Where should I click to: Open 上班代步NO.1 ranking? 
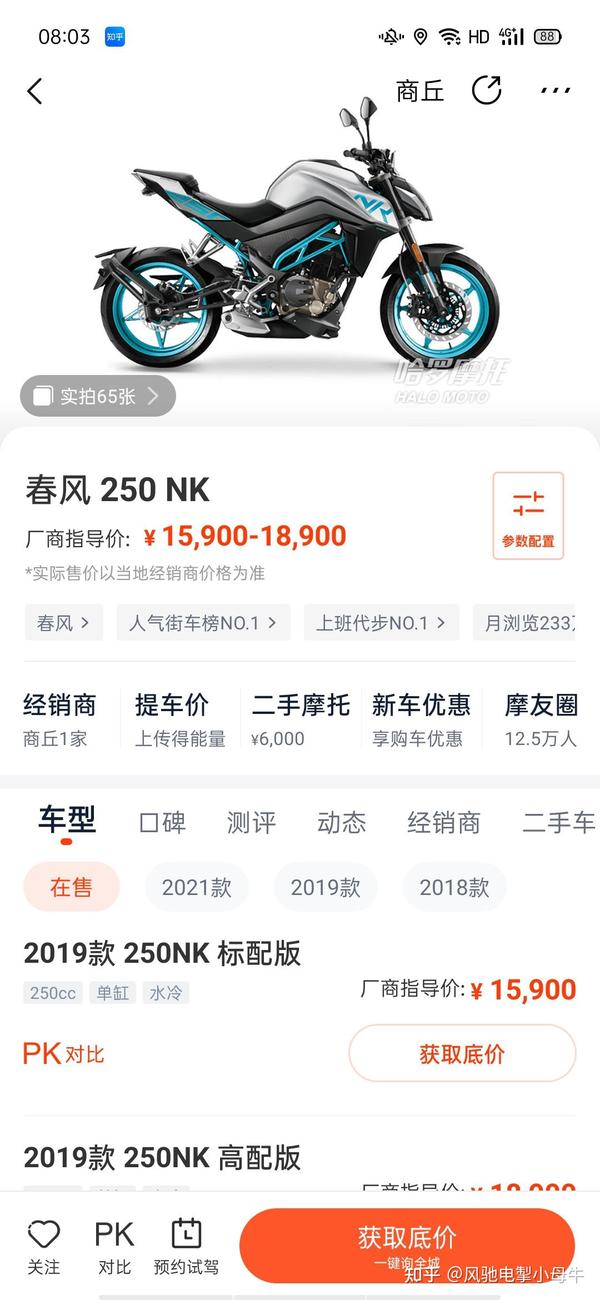pos(381,623)
